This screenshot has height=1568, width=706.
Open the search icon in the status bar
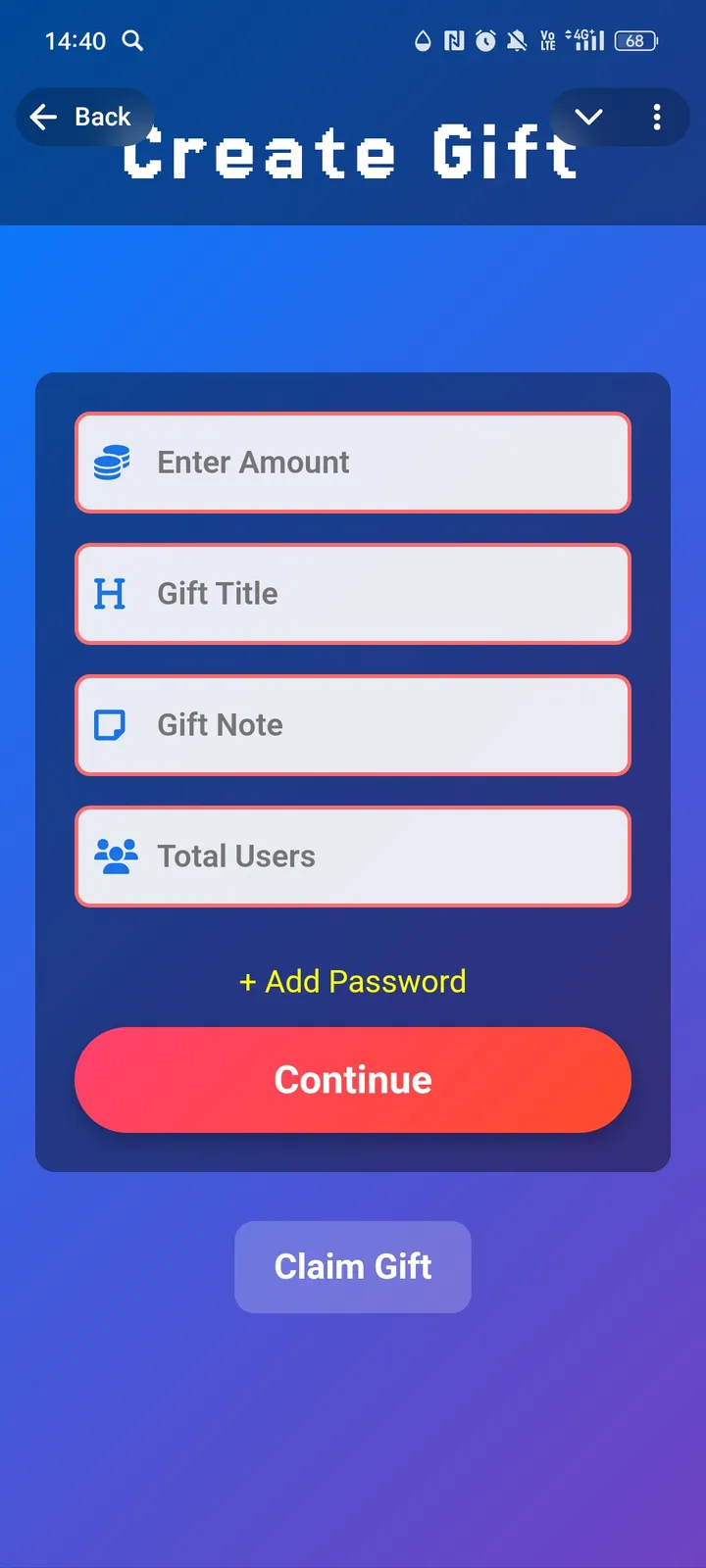131,41
